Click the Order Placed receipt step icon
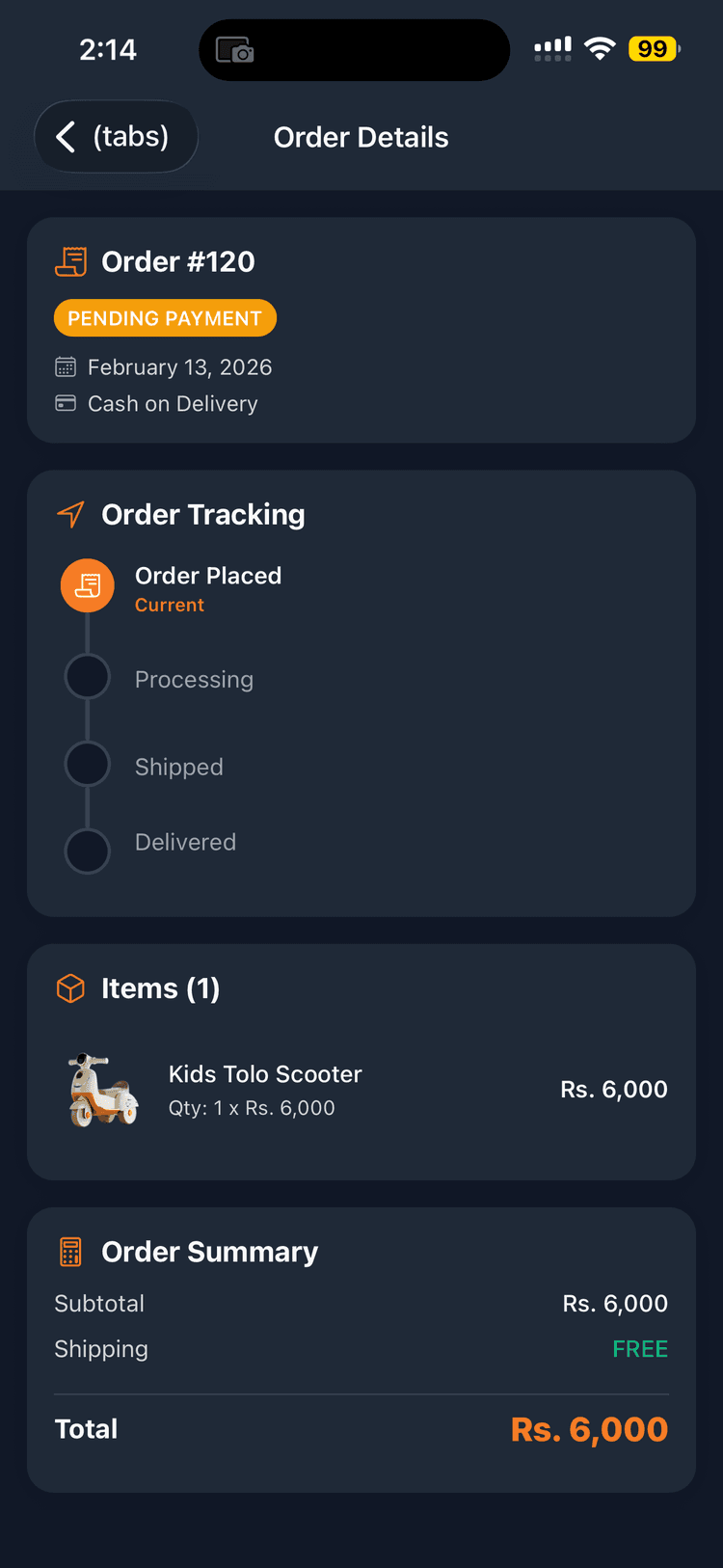723x1568 pixels. tap(87, 585)
